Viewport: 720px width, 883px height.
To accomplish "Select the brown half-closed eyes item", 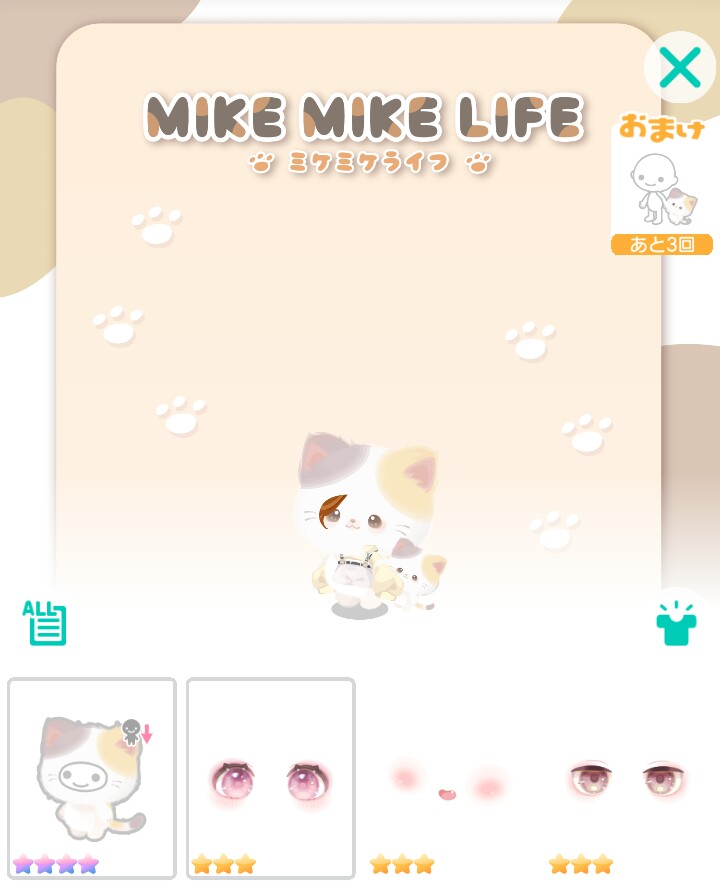I will coord(628,778).
